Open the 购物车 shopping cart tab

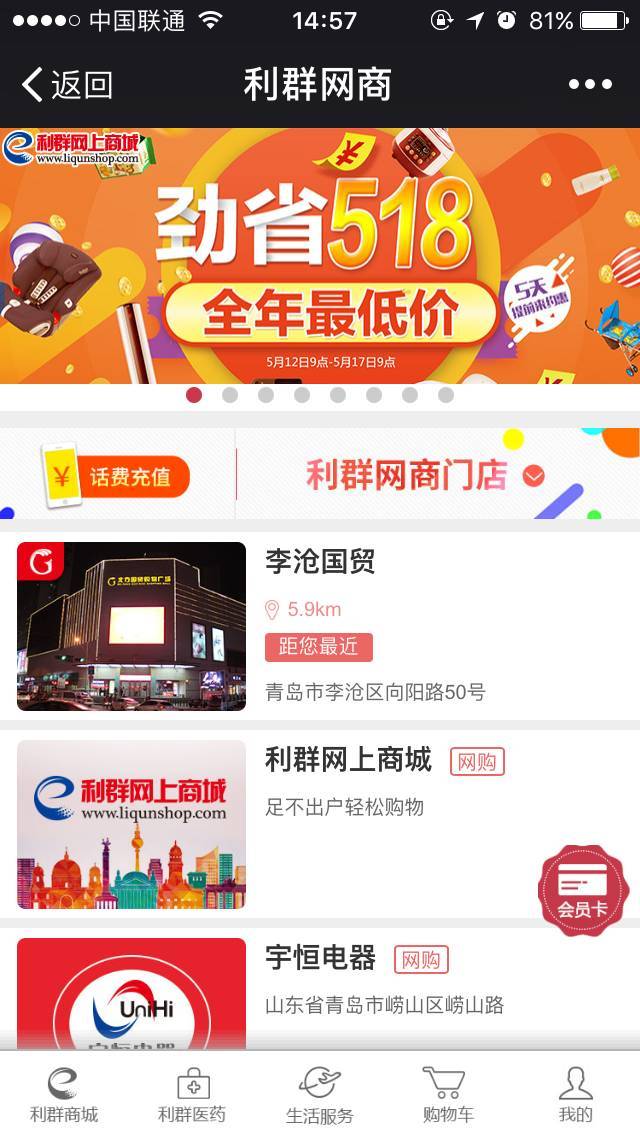(x=447, y=1094)
